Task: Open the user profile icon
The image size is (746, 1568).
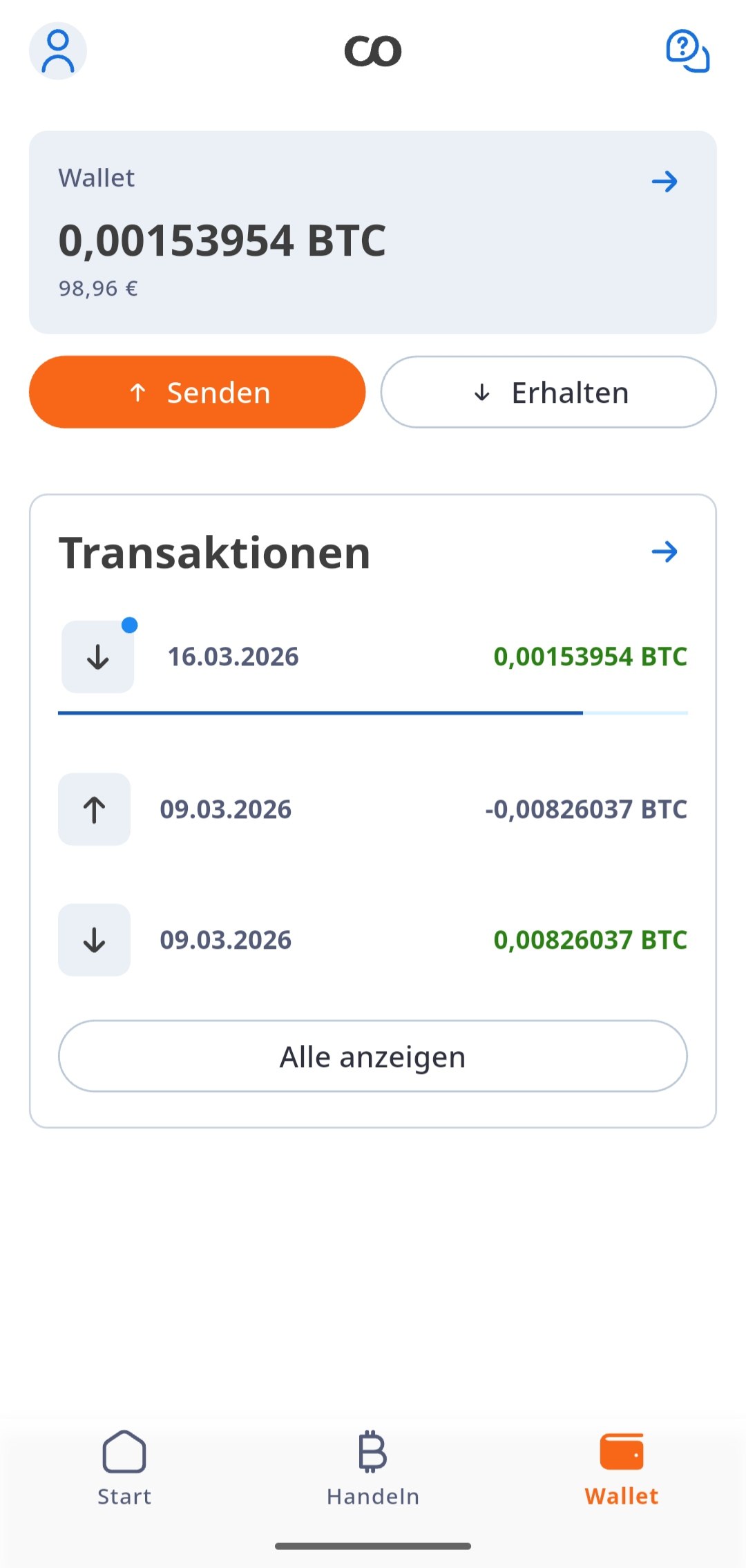Action: point(58,51)
